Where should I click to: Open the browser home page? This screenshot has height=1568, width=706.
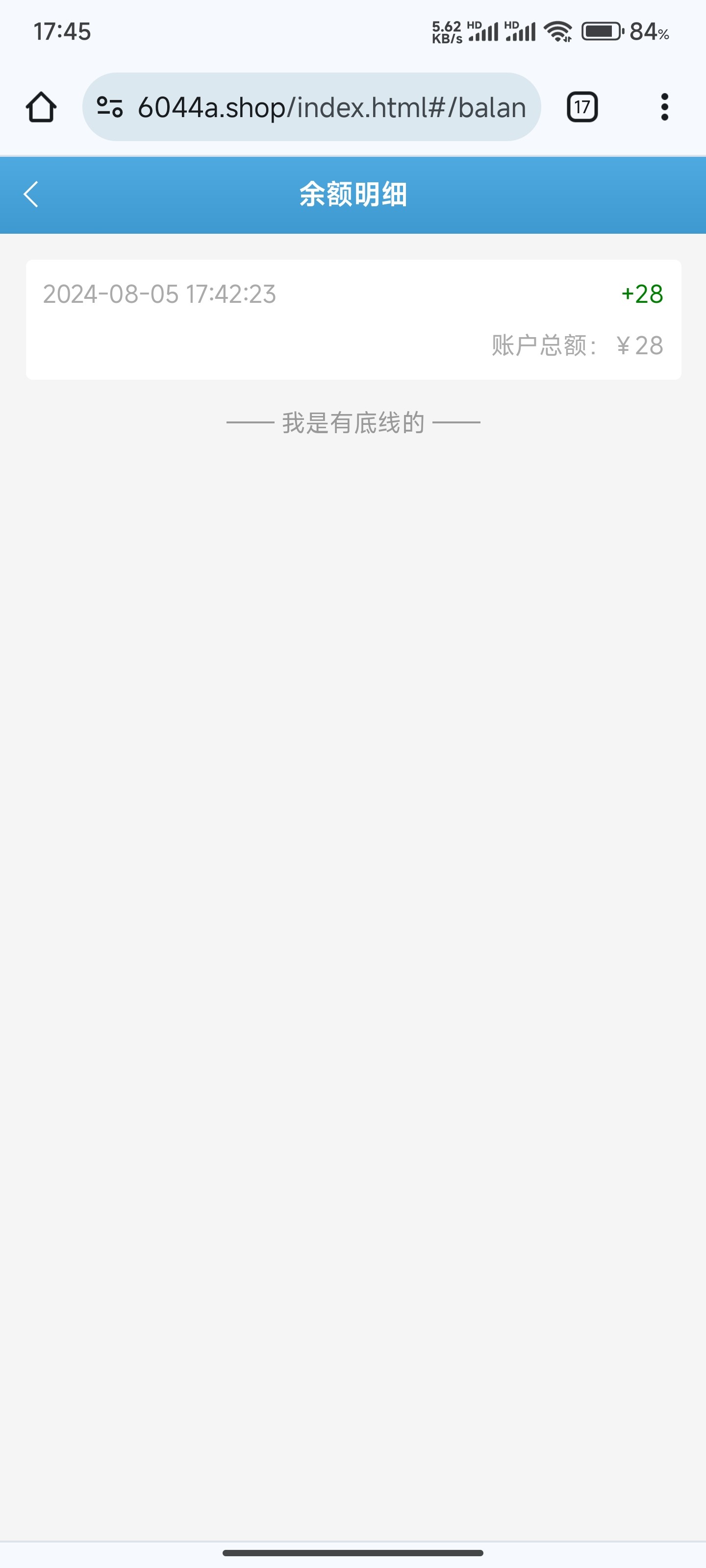click(41, 107)
